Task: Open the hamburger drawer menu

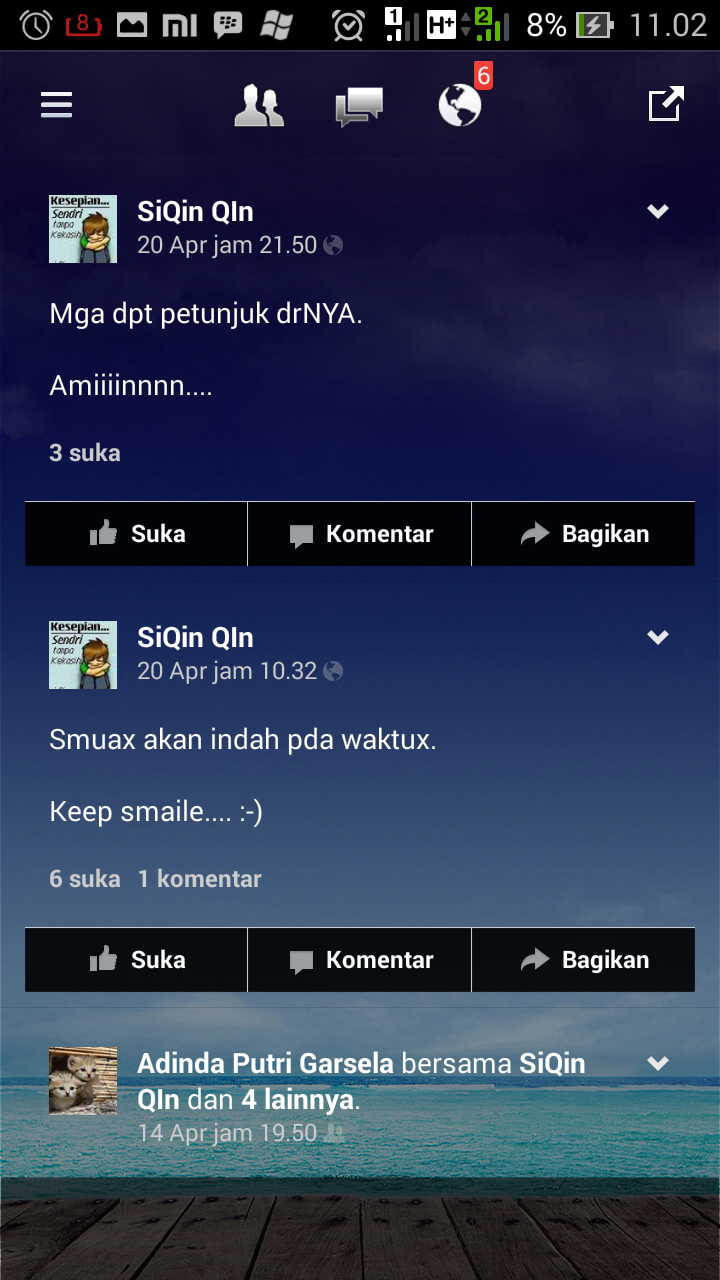Action: click(x=57, y=105)
